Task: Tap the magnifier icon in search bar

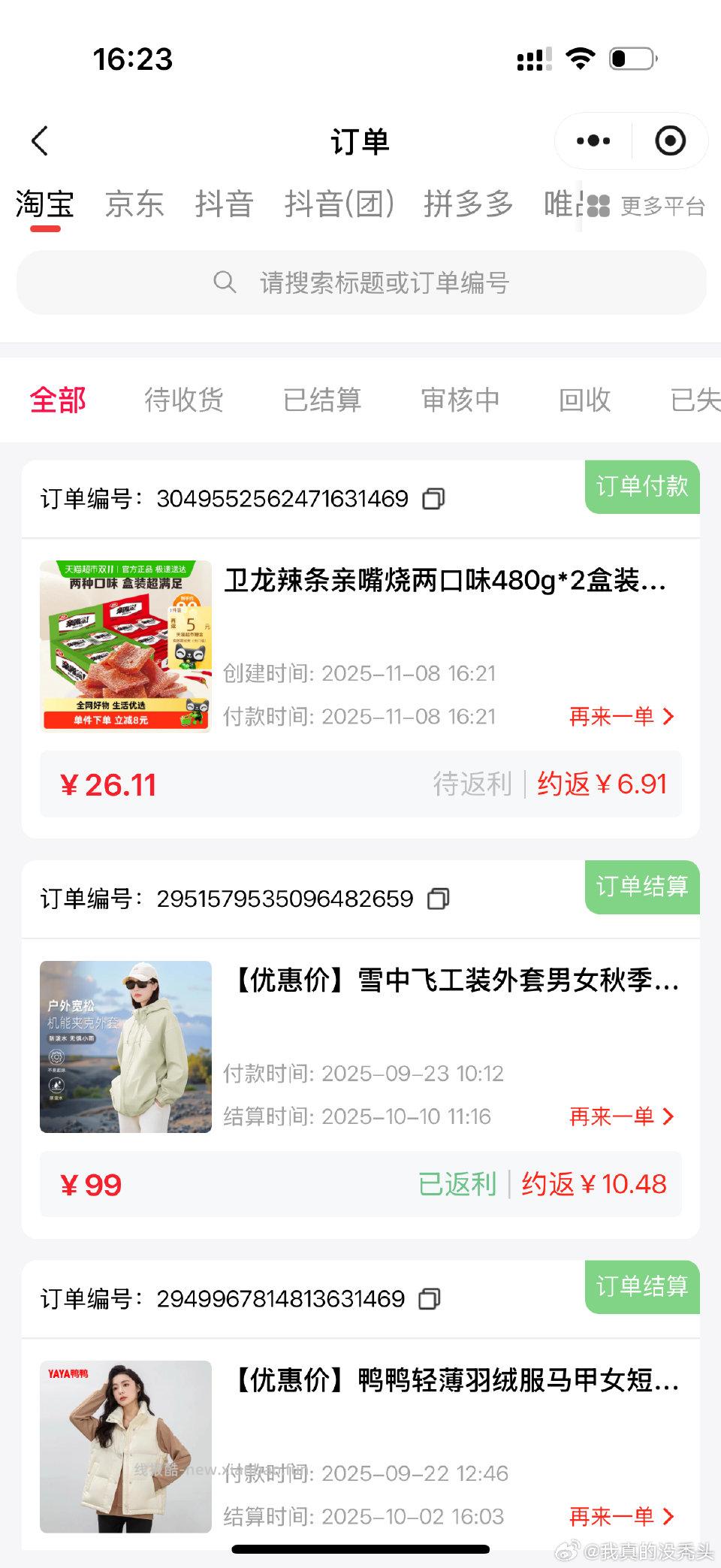Action: coord(225,282)
